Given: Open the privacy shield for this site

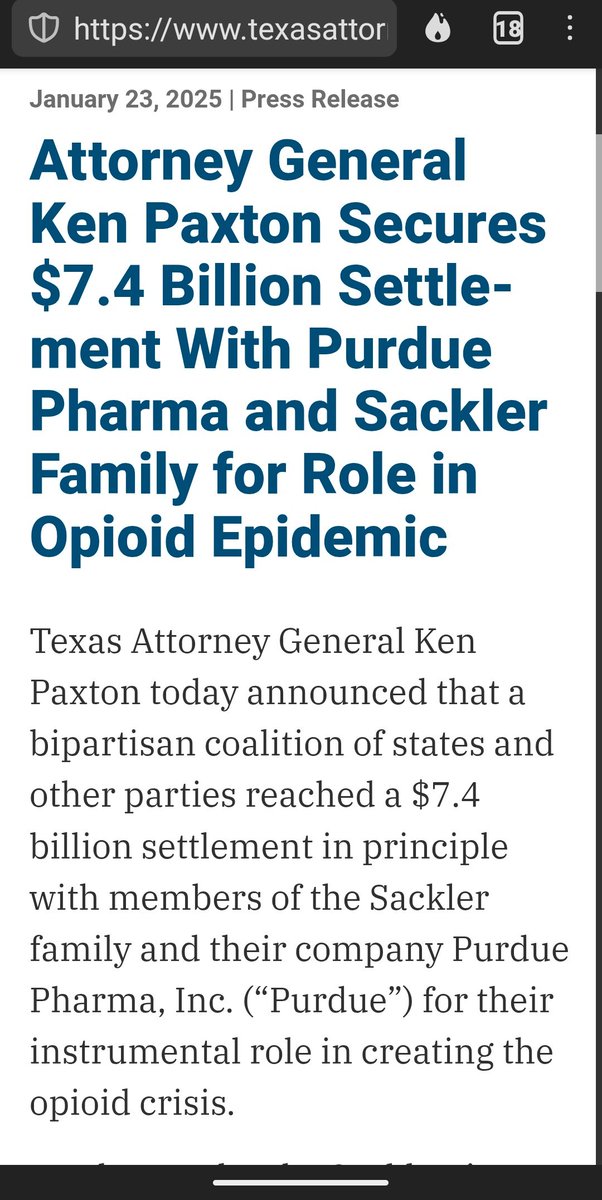Looking at the screenshot, I should (43, 31).
